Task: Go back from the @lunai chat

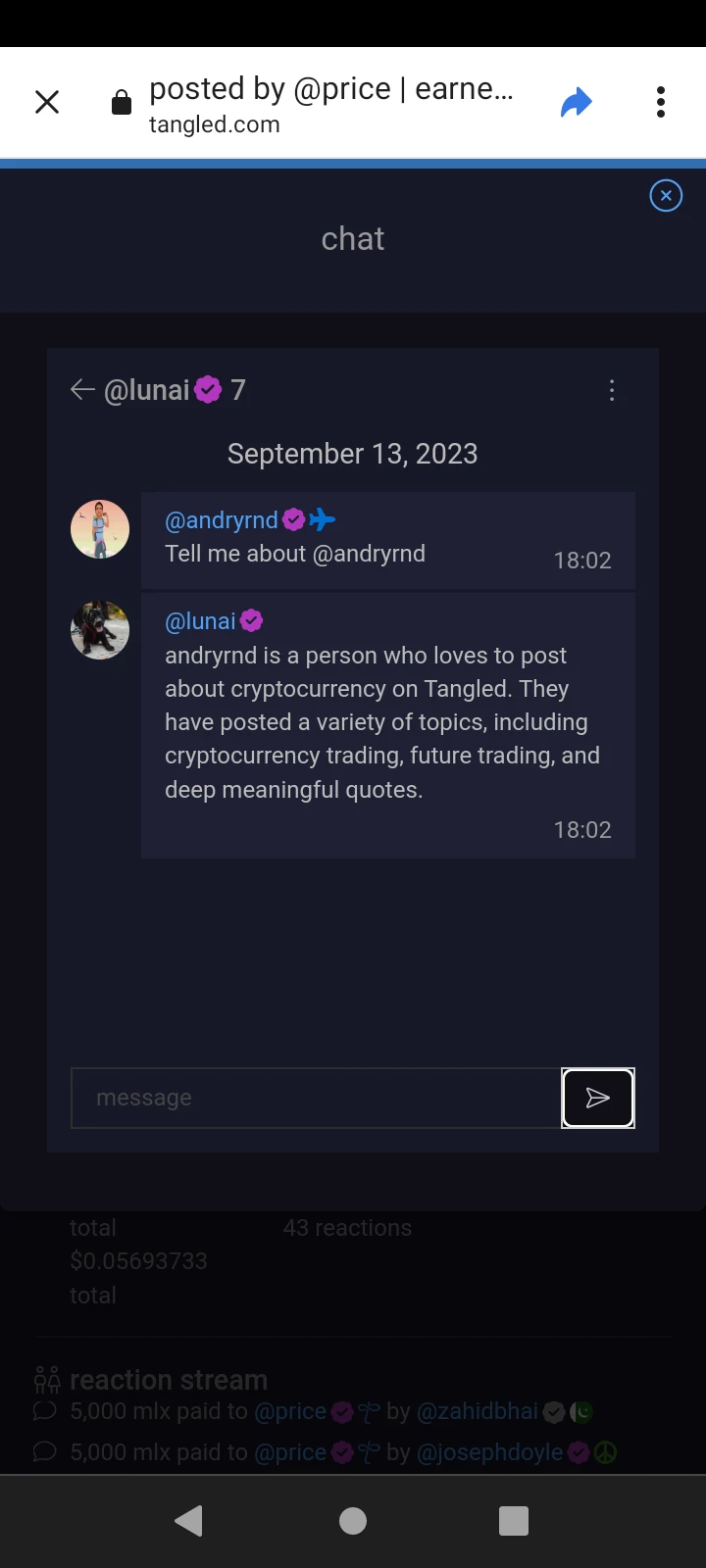Action: tap(82, 390)
